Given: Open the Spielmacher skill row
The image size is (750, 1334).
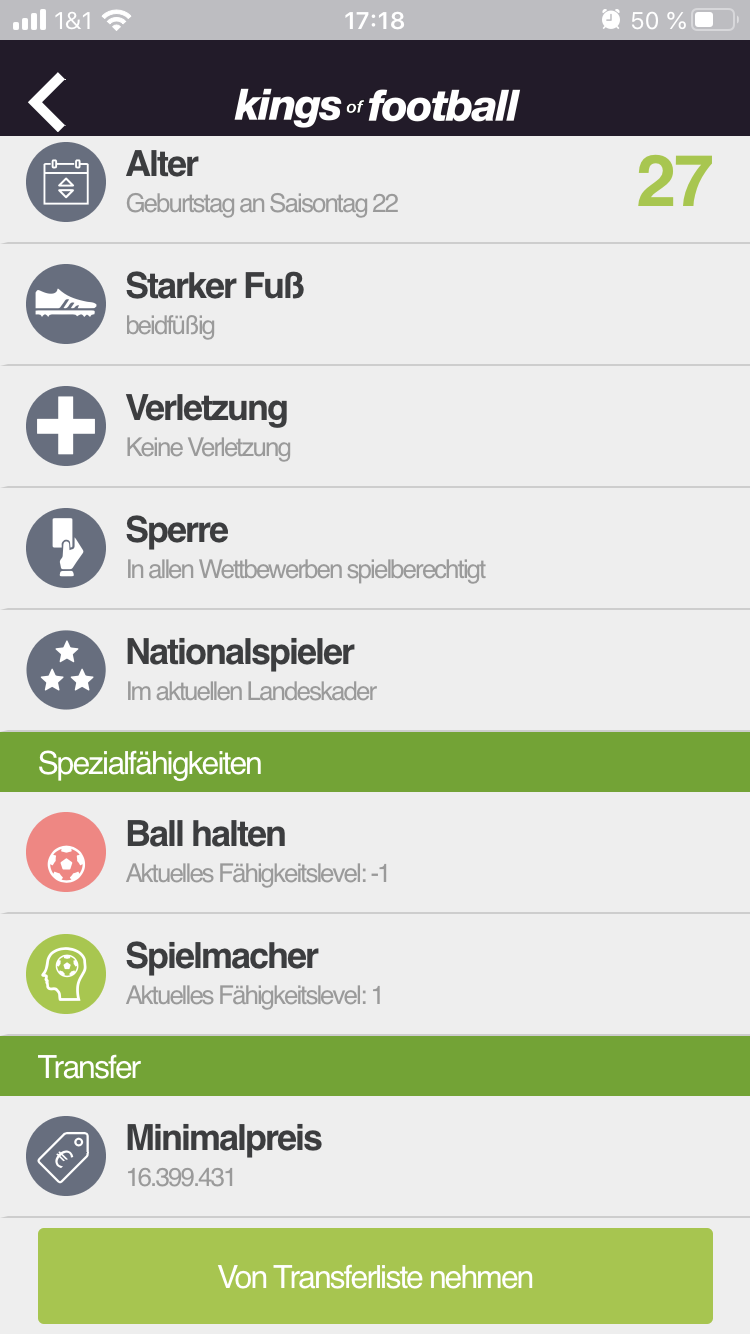Looking at the screenshot, I should pos(375,974).
